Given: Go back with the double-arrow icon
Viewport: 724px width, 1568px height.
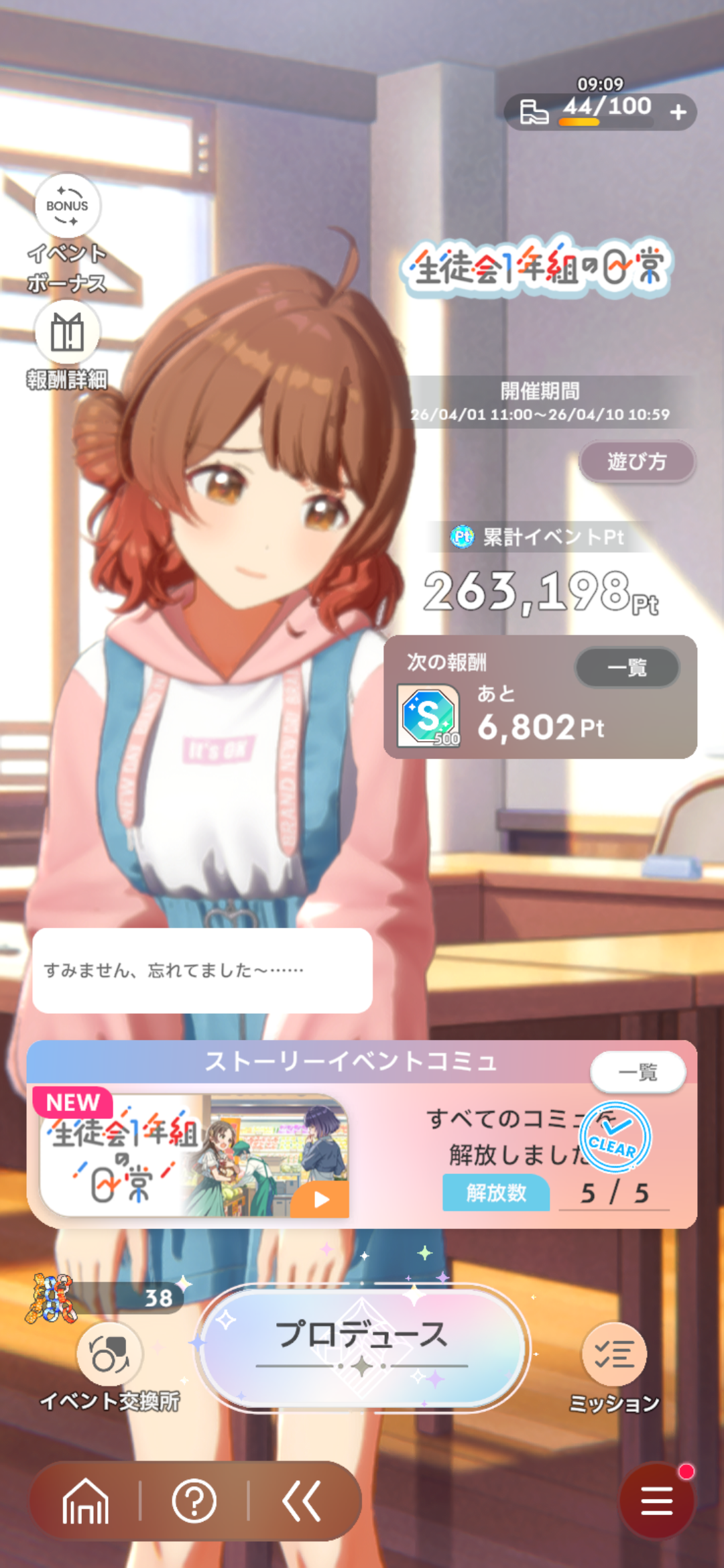Looking at the screenshot, I should point(302,1501).
